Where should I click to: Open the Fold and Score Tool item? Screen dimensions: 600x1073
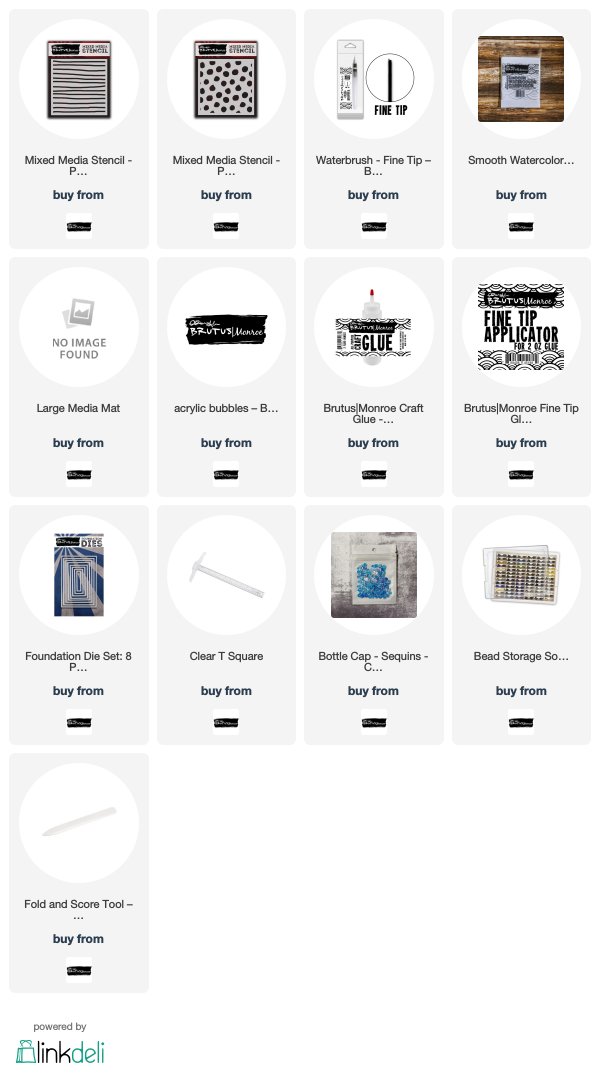click(x=79, y=873)
